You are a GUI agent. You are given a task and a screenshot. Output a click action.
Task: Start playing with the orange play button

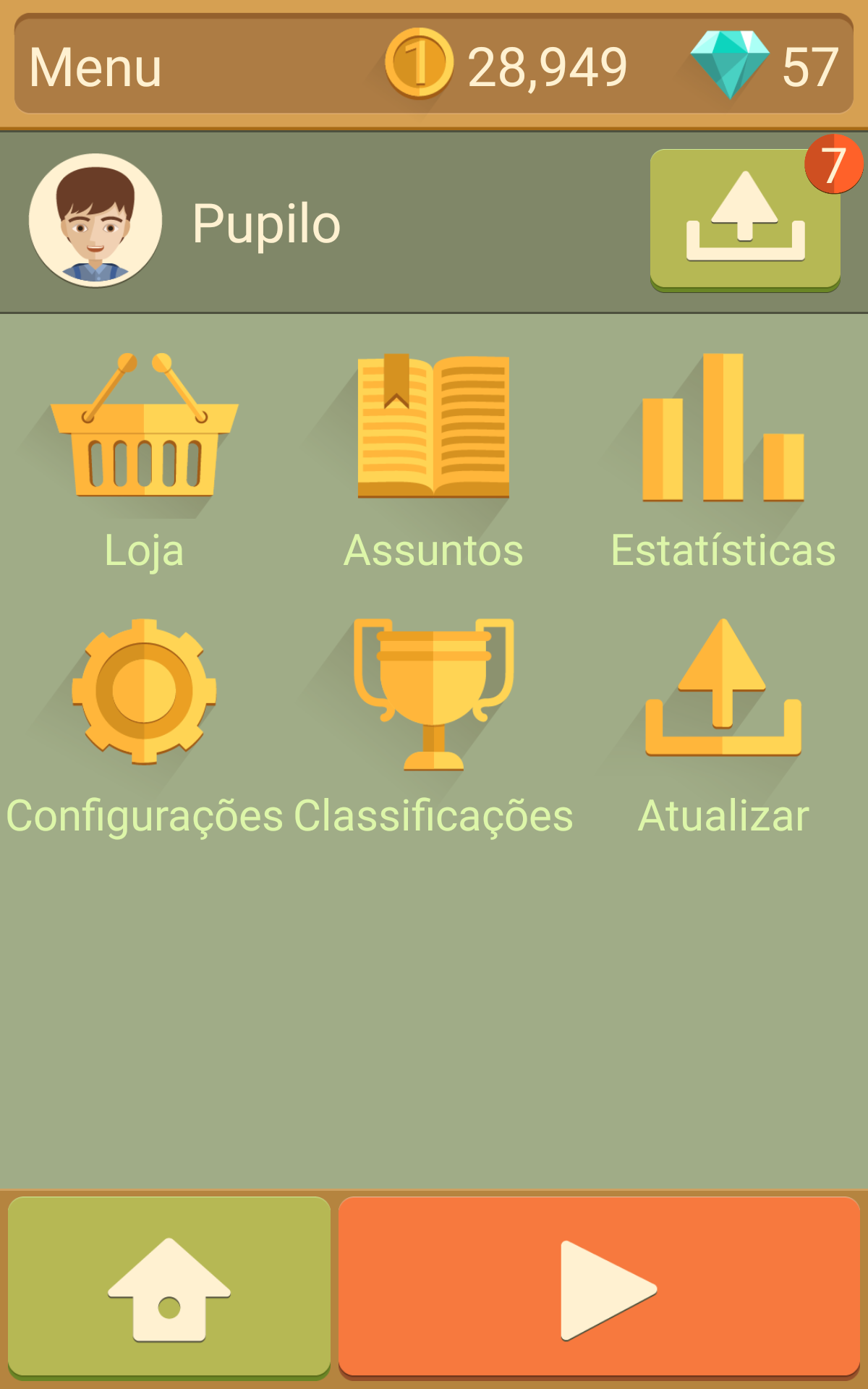(x=599, y=1288)
